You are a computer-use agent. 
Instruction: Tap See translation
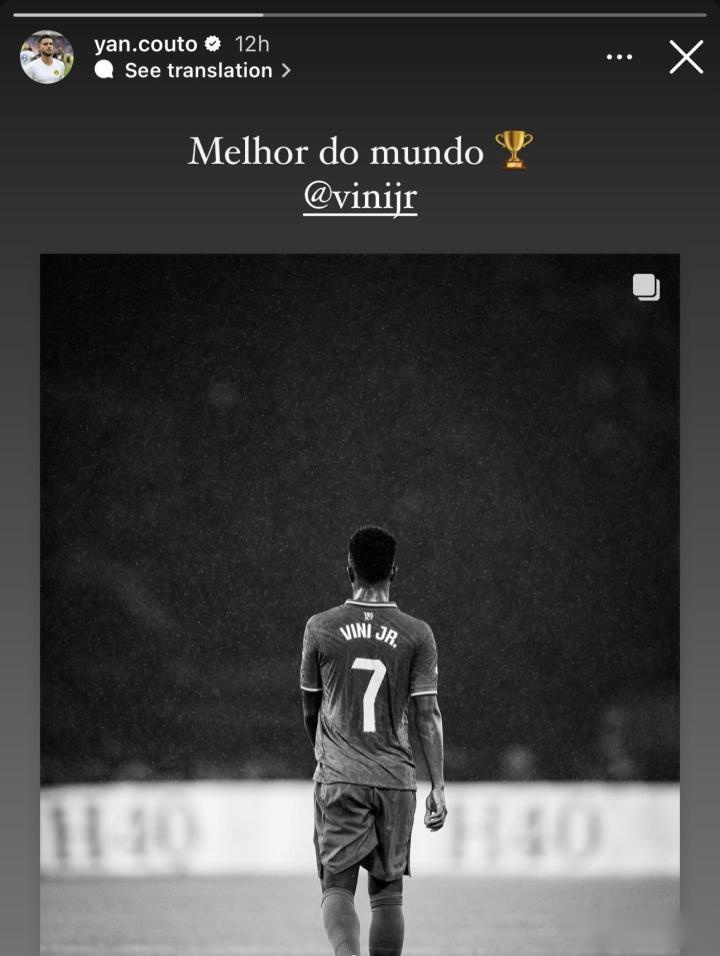[x=198, y=71]
